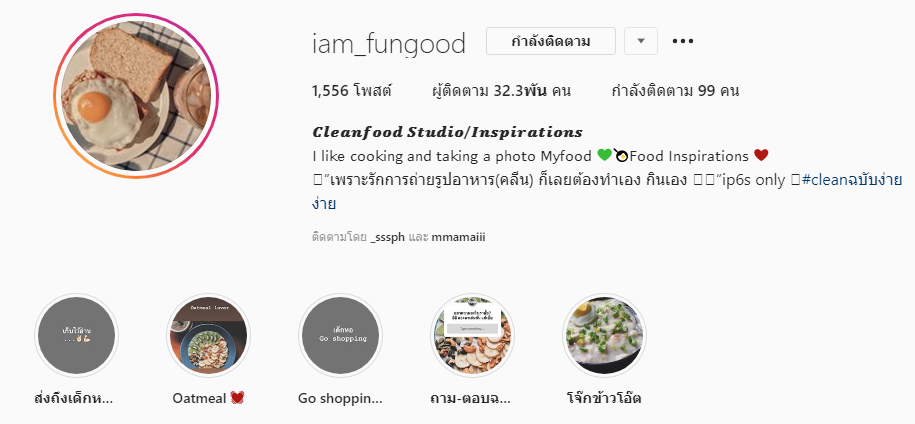Open the three-dot options menu
Viewport: 915px width, 424px height.
click(x=683, y=41)
